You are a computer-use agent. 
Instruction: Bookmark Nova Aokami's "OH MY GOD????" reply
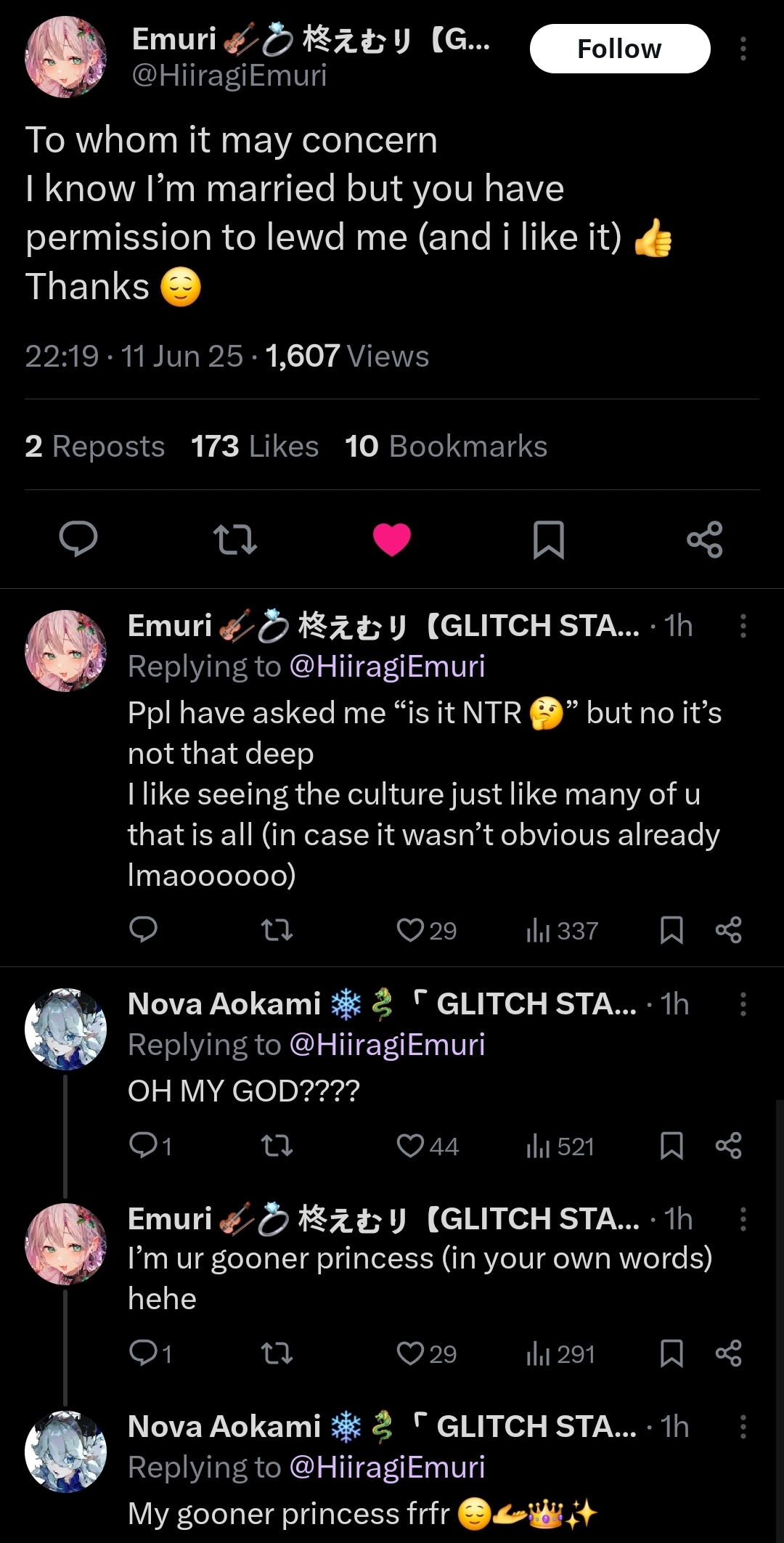tap(671, 1146)
